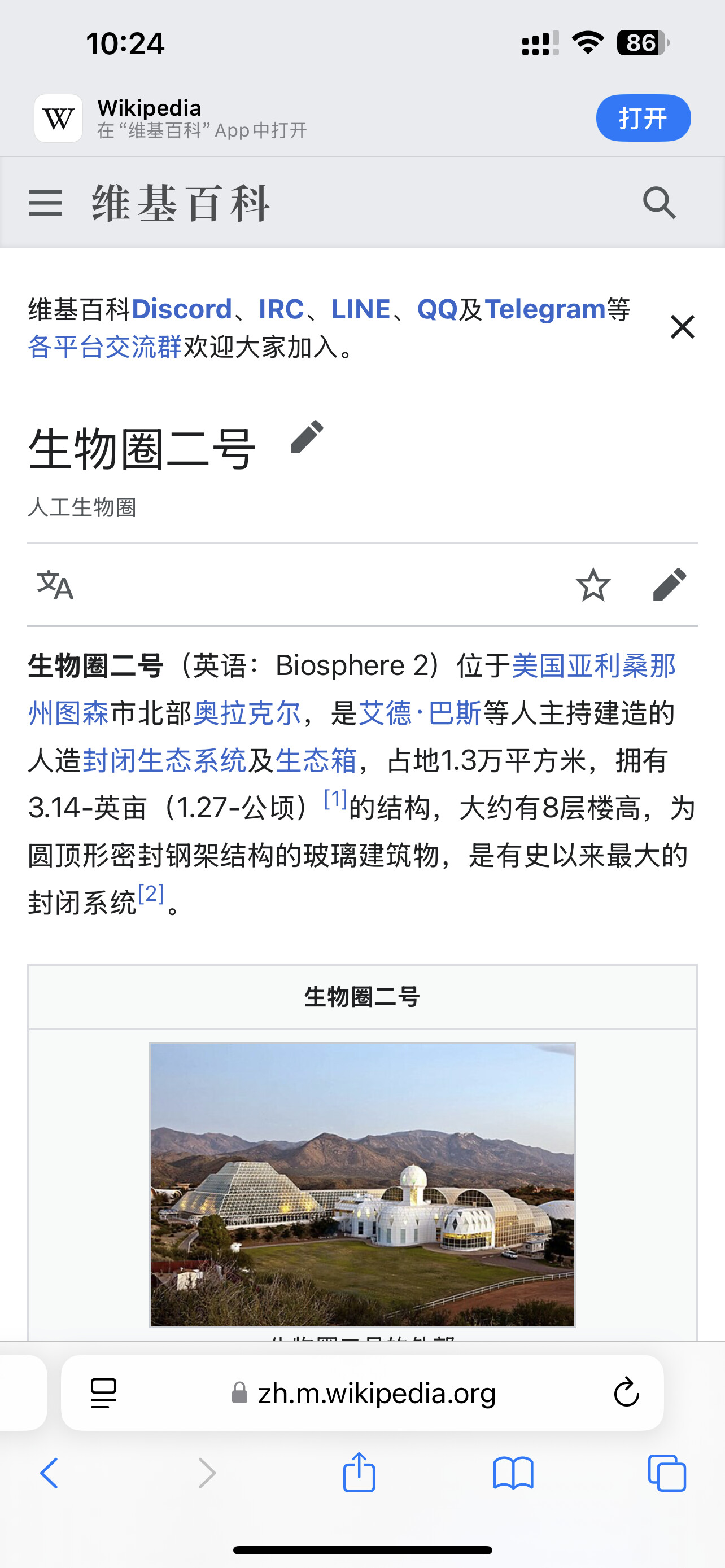Open the Biosphere 2 exterior photo
725x1568 pixels.
[x=362, y=1185]
